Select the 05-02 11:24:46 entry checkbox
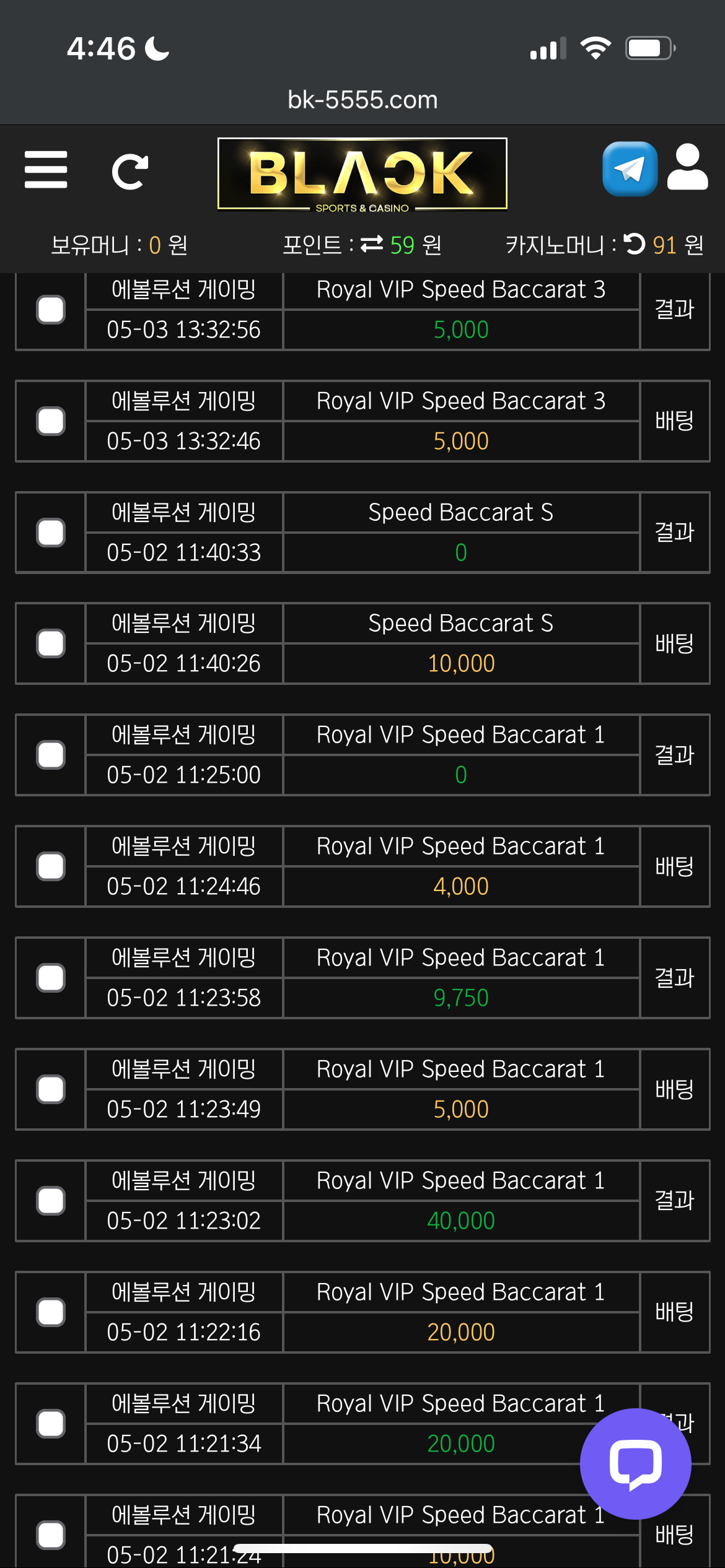 pos(51,866)
